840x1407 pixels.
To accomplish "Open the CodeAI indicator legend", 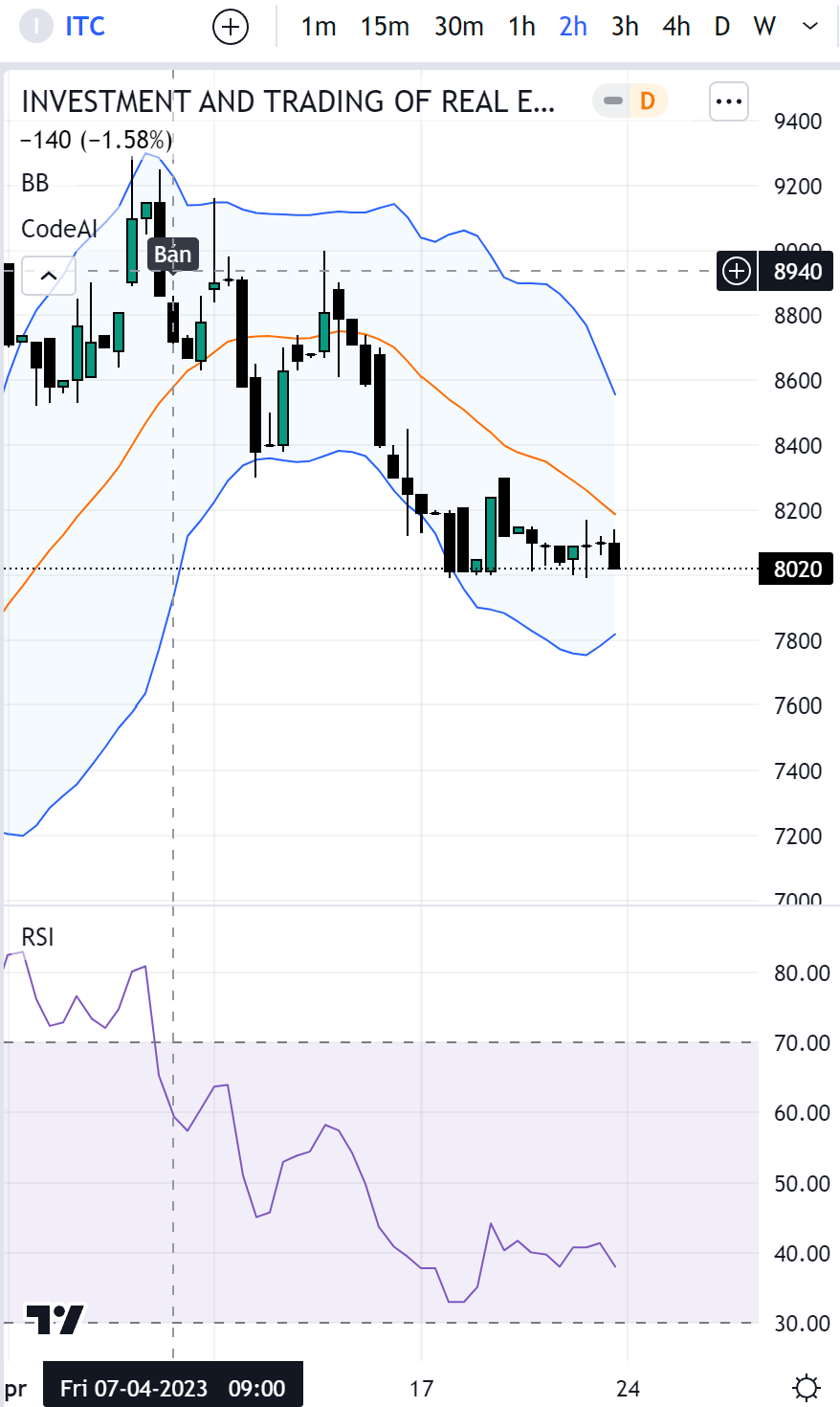I will pyautogui.click(x=57, y=229).
